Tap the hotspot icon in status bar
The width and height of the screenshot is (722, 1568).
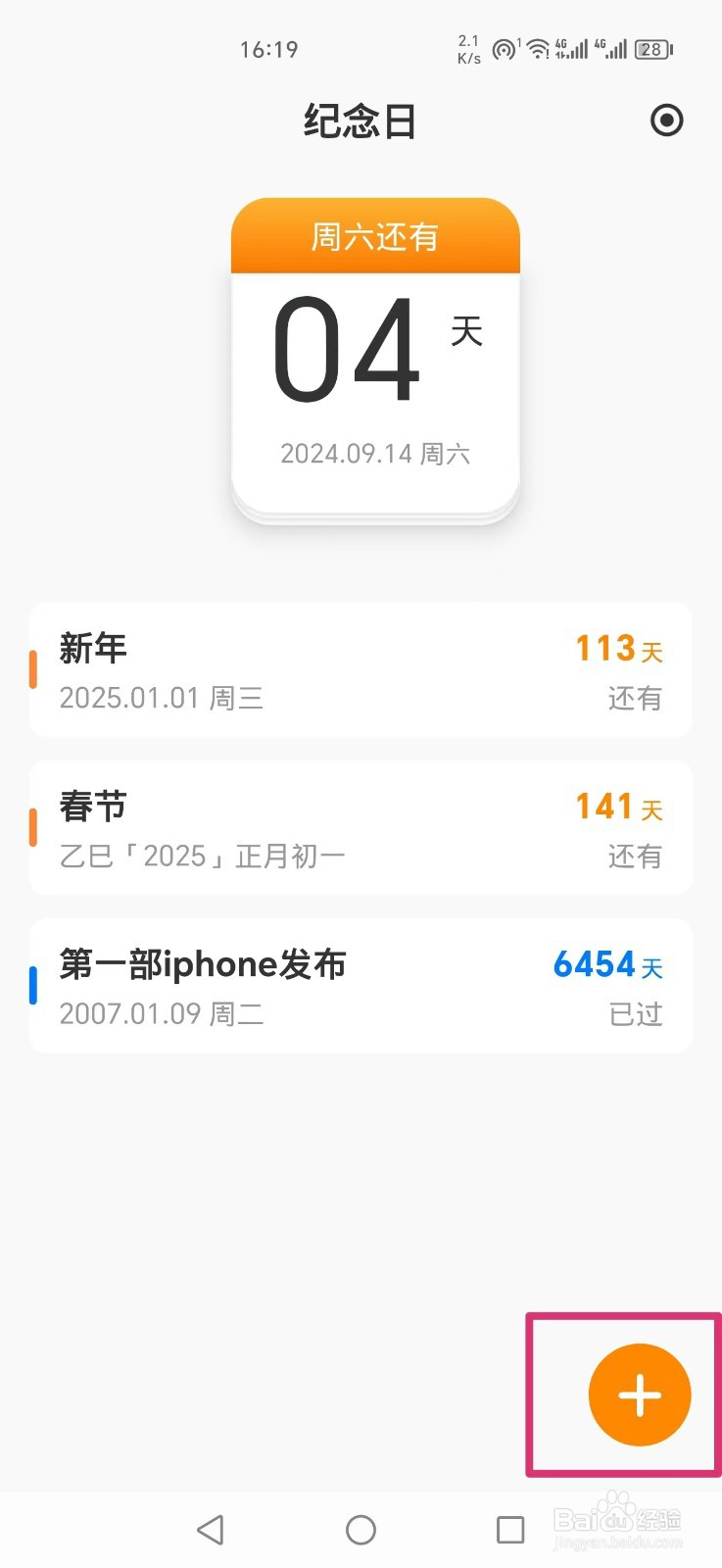[504, 49]
